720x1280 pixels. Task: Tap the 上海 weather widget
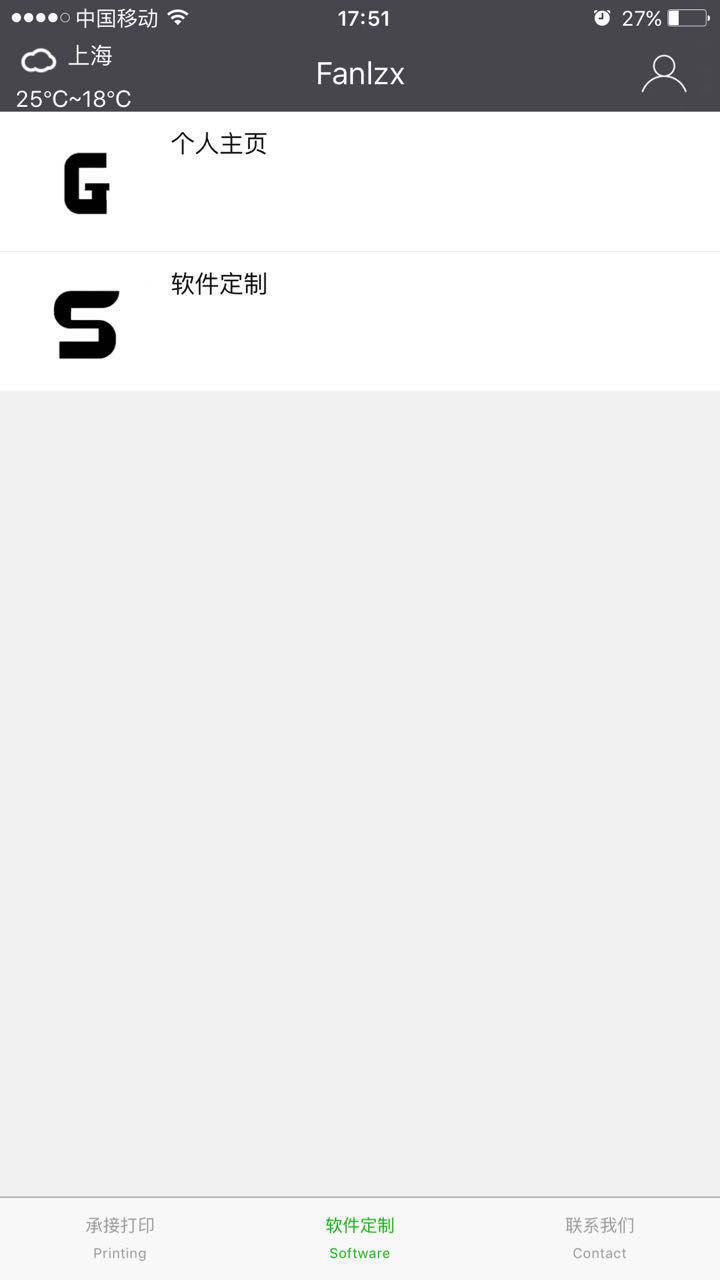point(72,76)
